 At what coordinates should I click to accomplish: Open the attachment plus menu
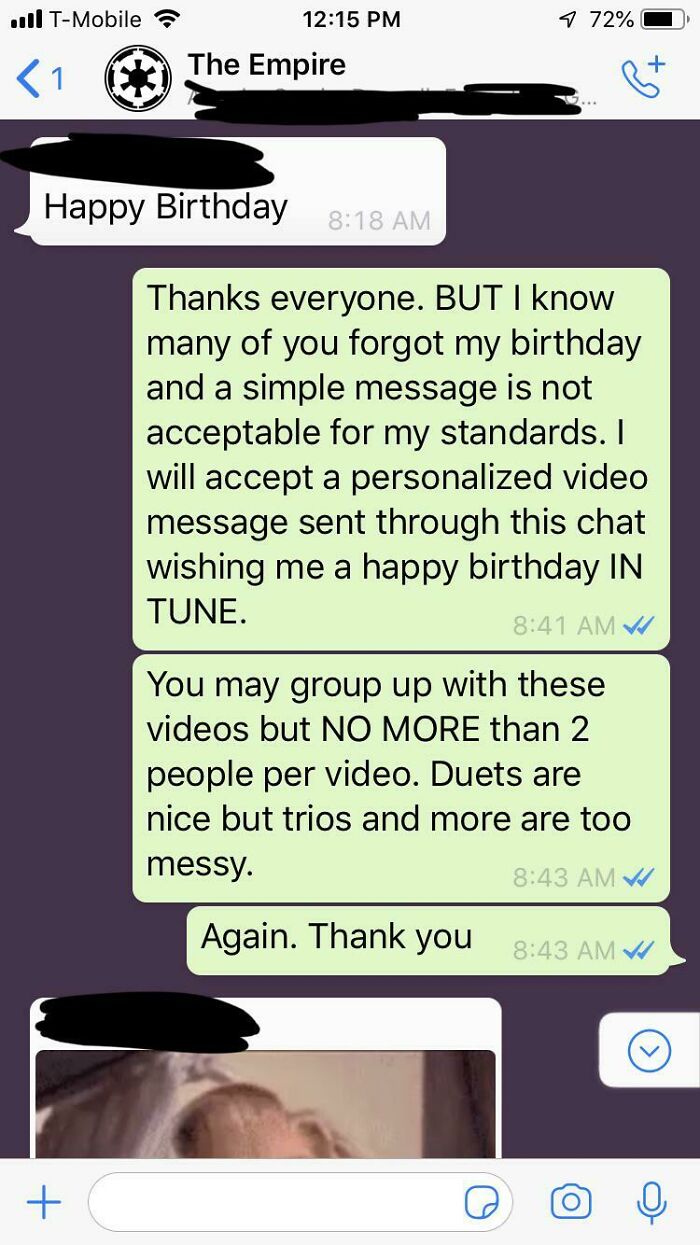click(43, 1202)
